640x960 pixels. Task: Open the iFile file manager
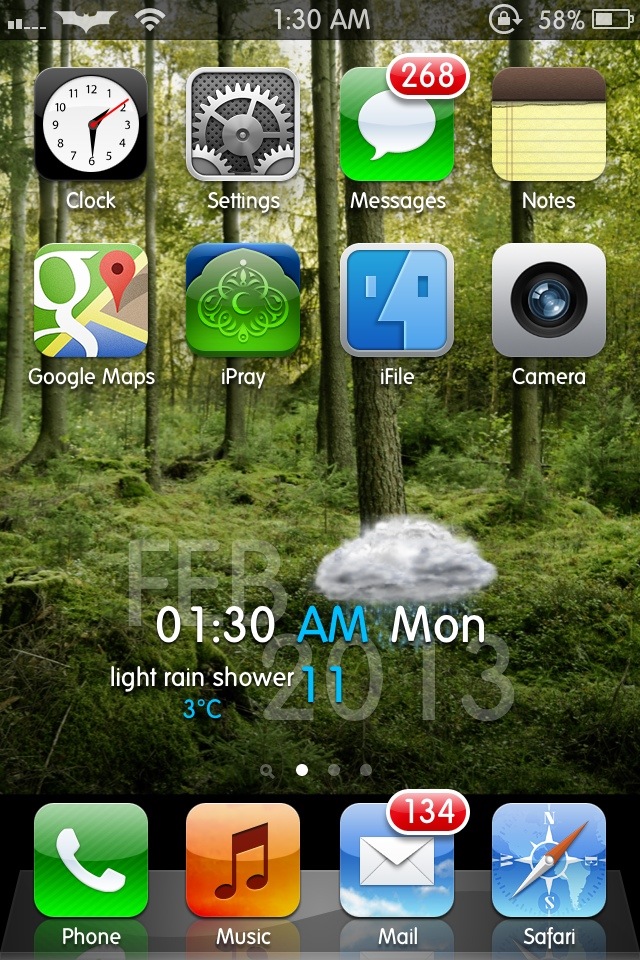(397, 300)
